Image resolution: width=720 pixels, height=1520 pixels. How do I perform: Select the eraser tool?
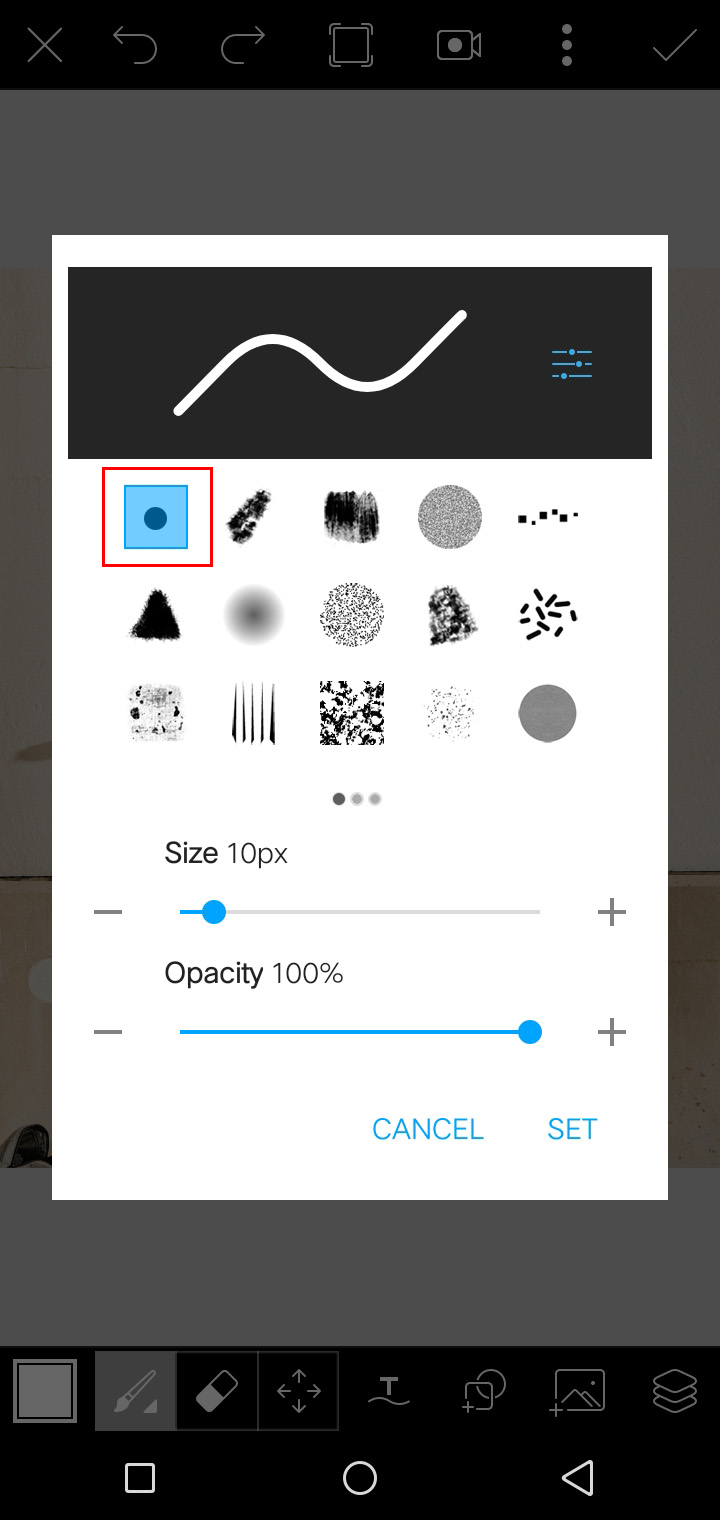217,1390
